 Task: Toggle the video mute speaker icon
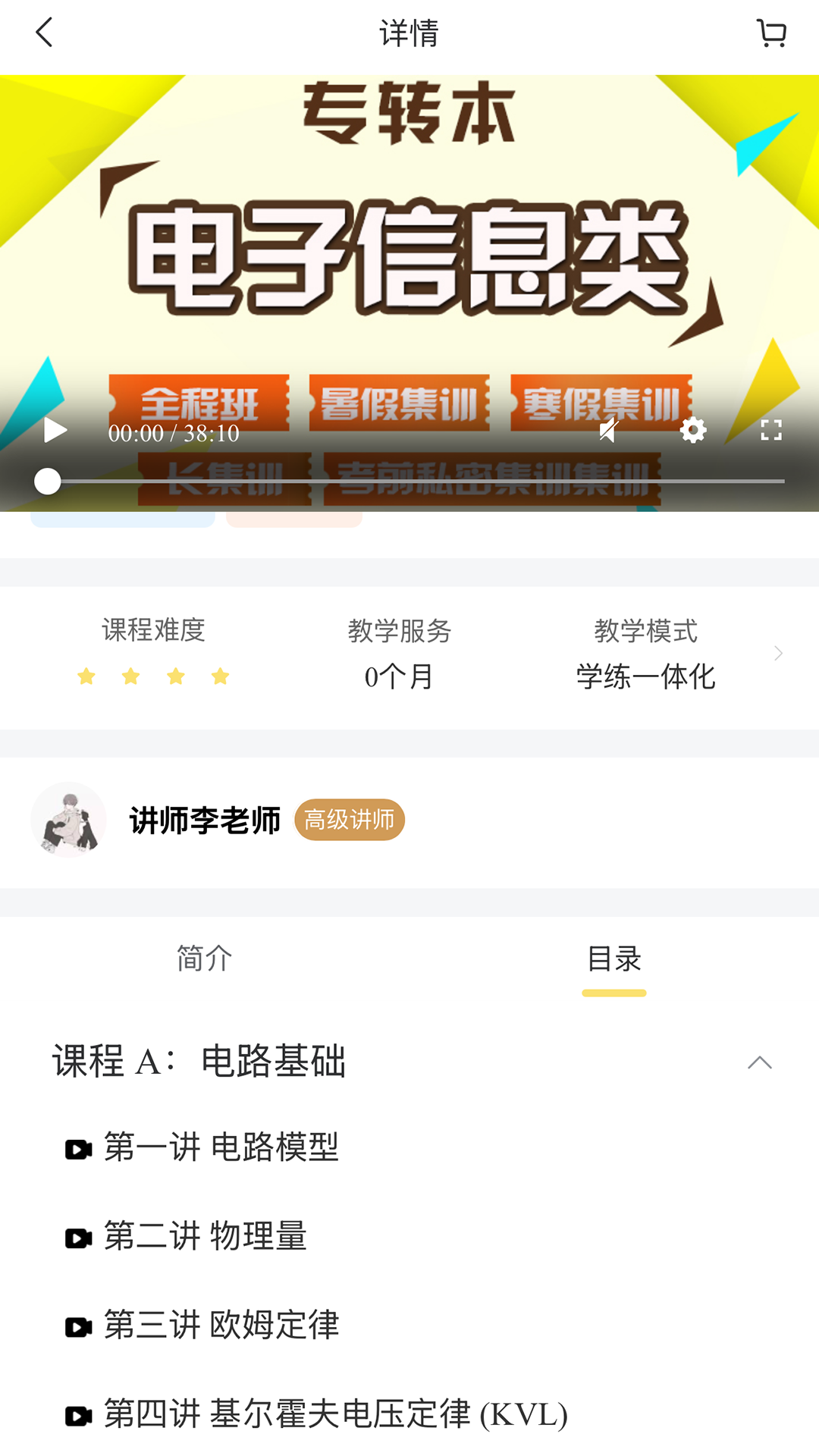pos(609,431)
